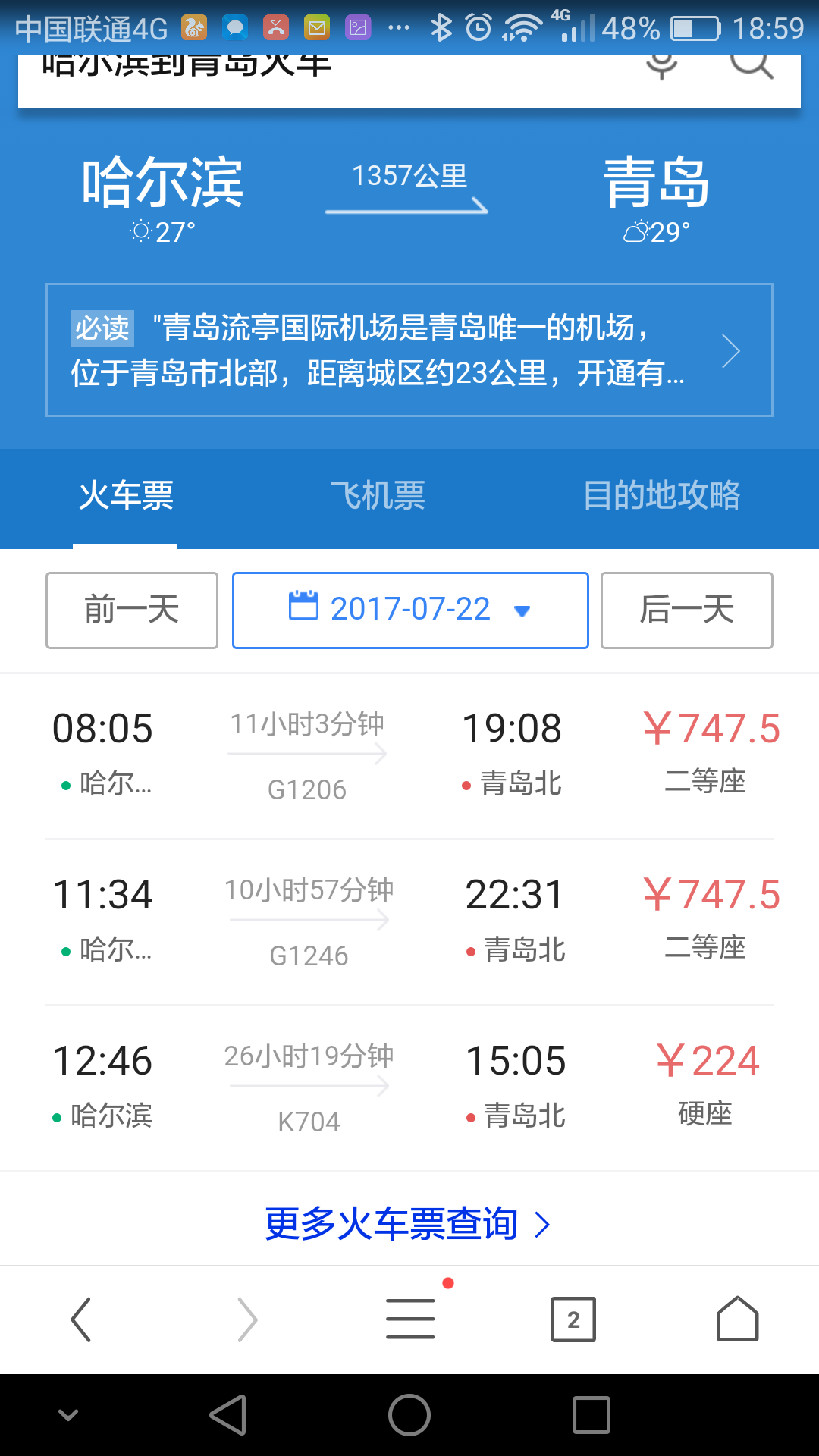This screenshot has height=1456, width=819.
Task: Open the browser tabs switcher
Action: pos(573,1319)
